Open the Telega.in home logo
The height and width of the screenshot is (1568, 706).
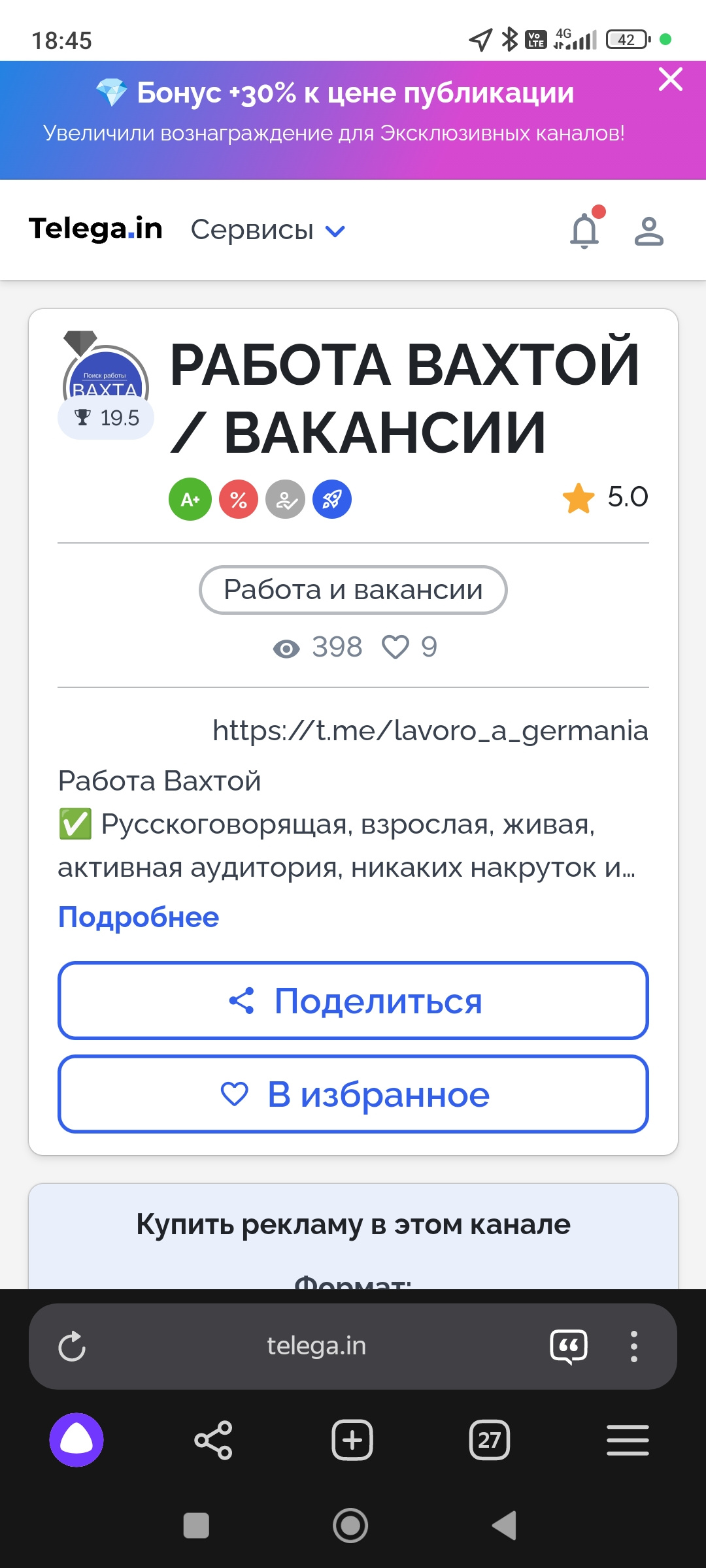(95, 229)
